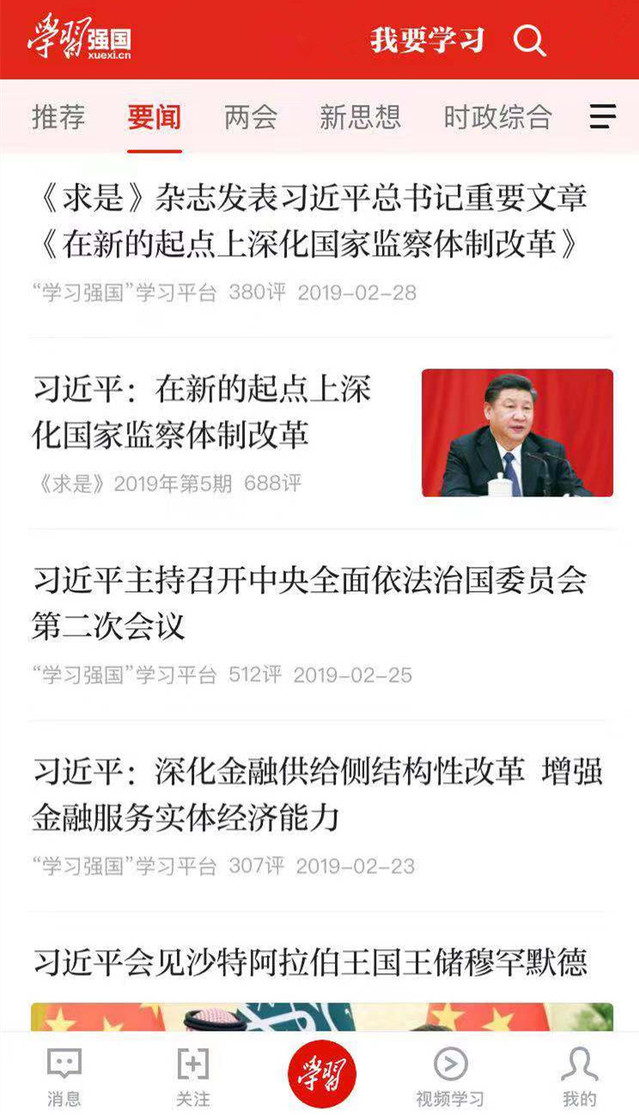
Task: Go to the 我的 profile tab
Action: pos(579,1076)
